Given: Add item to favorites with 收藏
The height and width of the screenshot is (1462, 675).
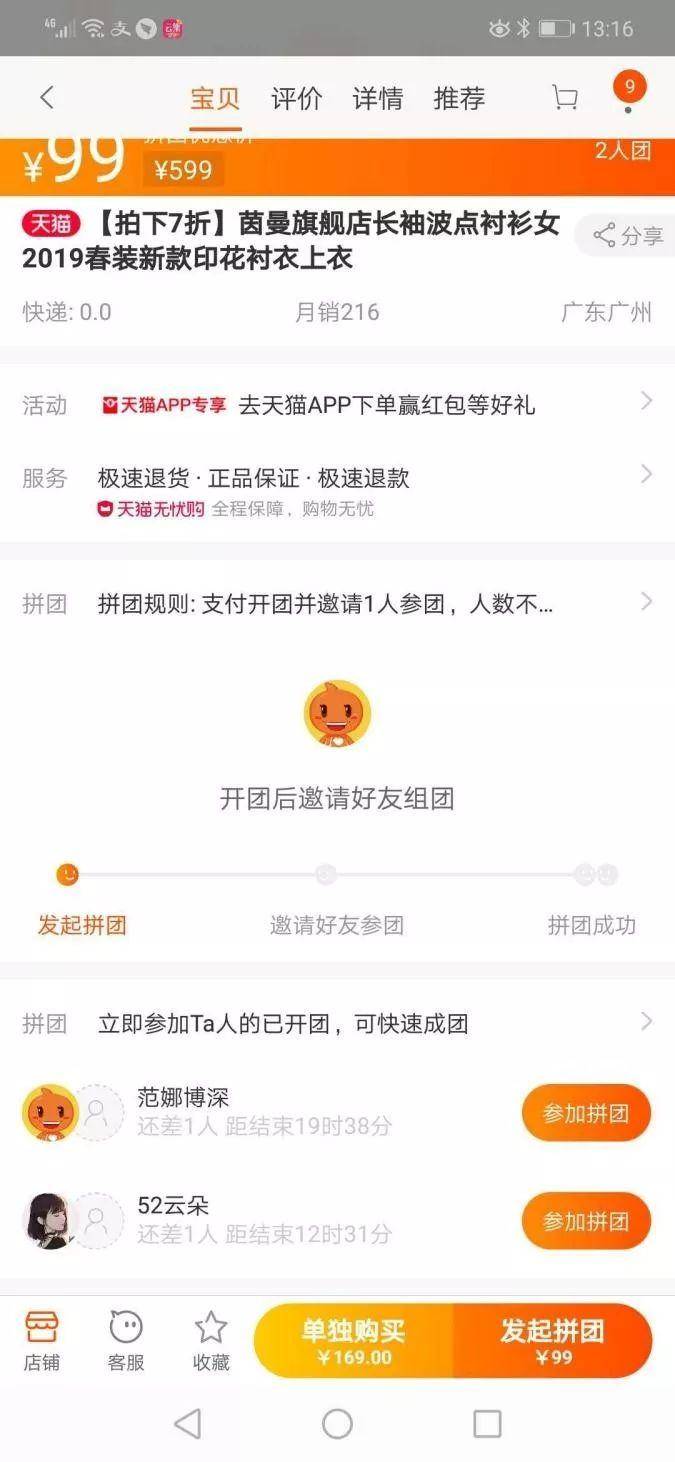Looking at the screenshot, I should coord(211,1341).
